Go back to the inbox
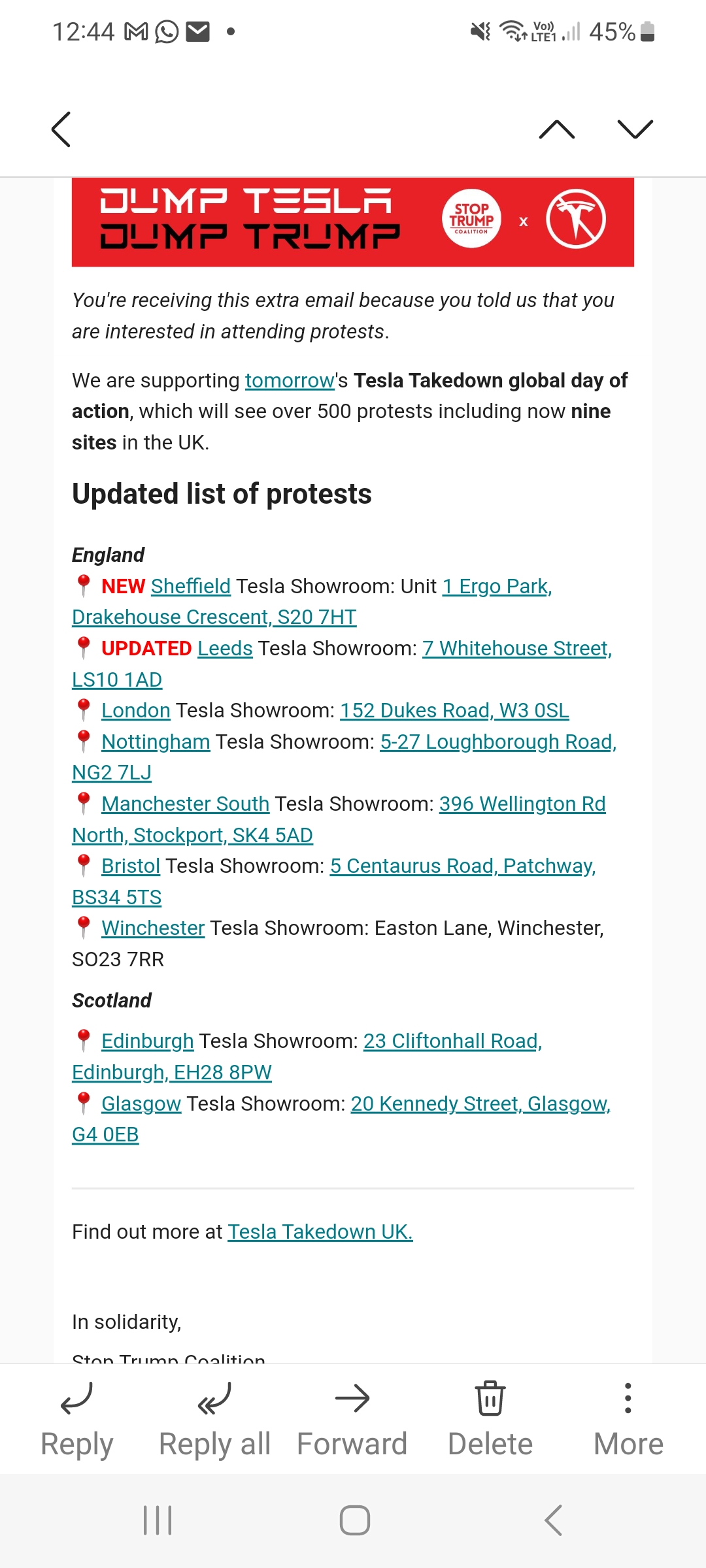The image size is (706, 1568). [61, 129]
